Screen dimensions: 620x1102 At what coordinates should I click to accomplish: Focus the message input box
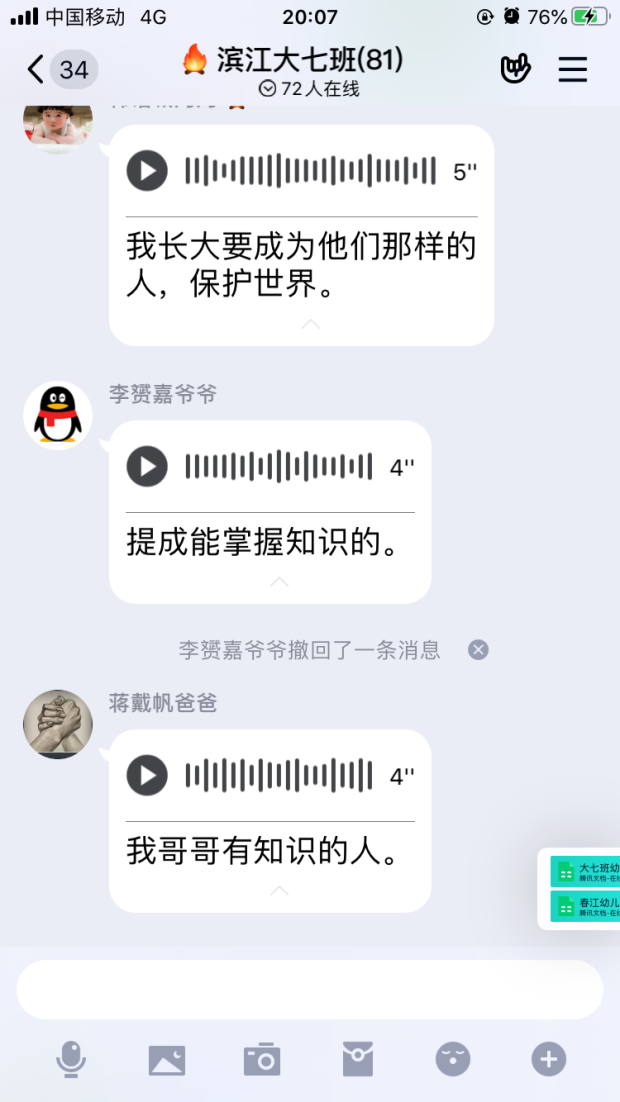[310, 989]
